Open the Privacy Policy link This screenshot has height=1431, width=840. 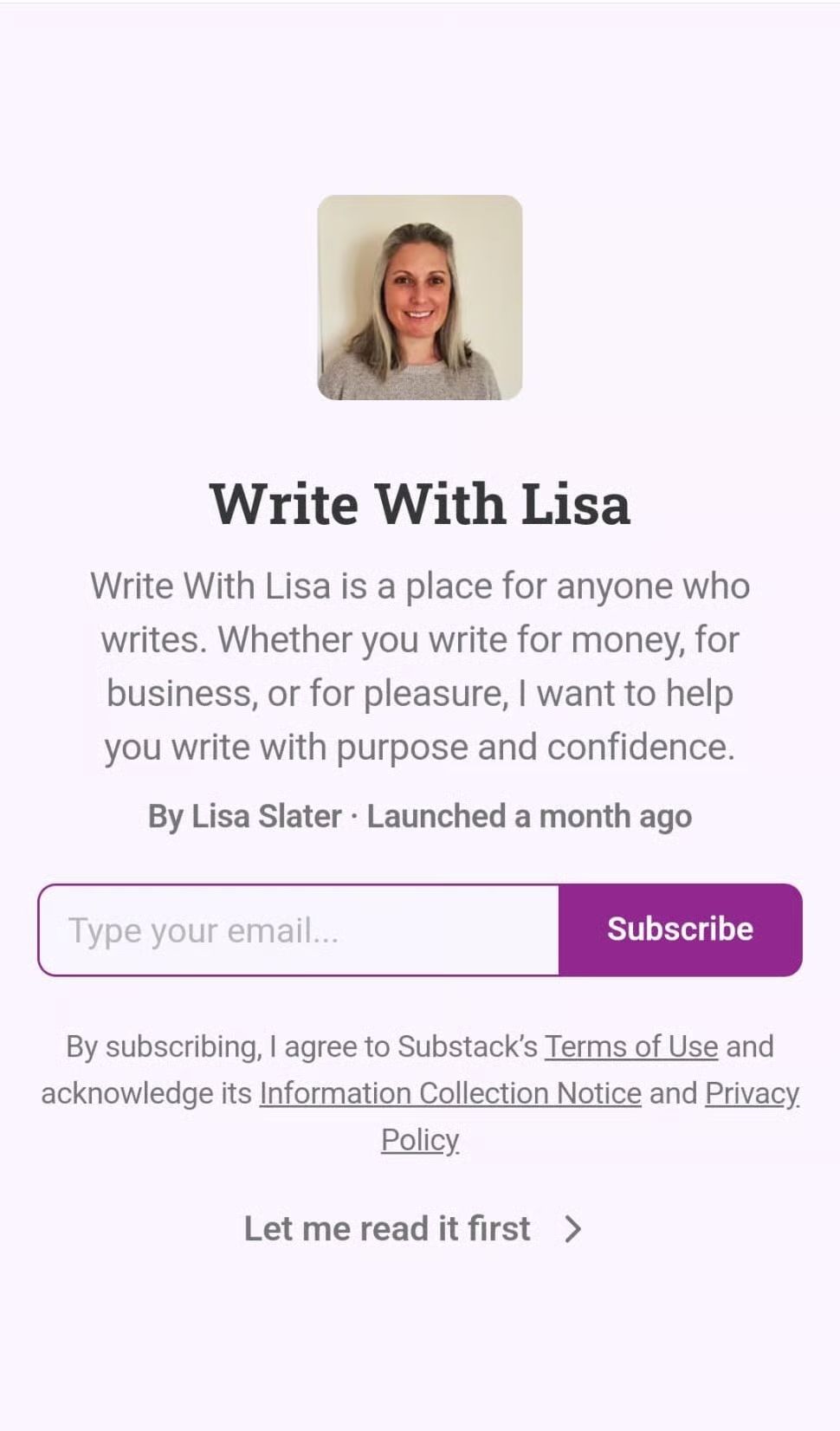click(x=751, y=1093)
